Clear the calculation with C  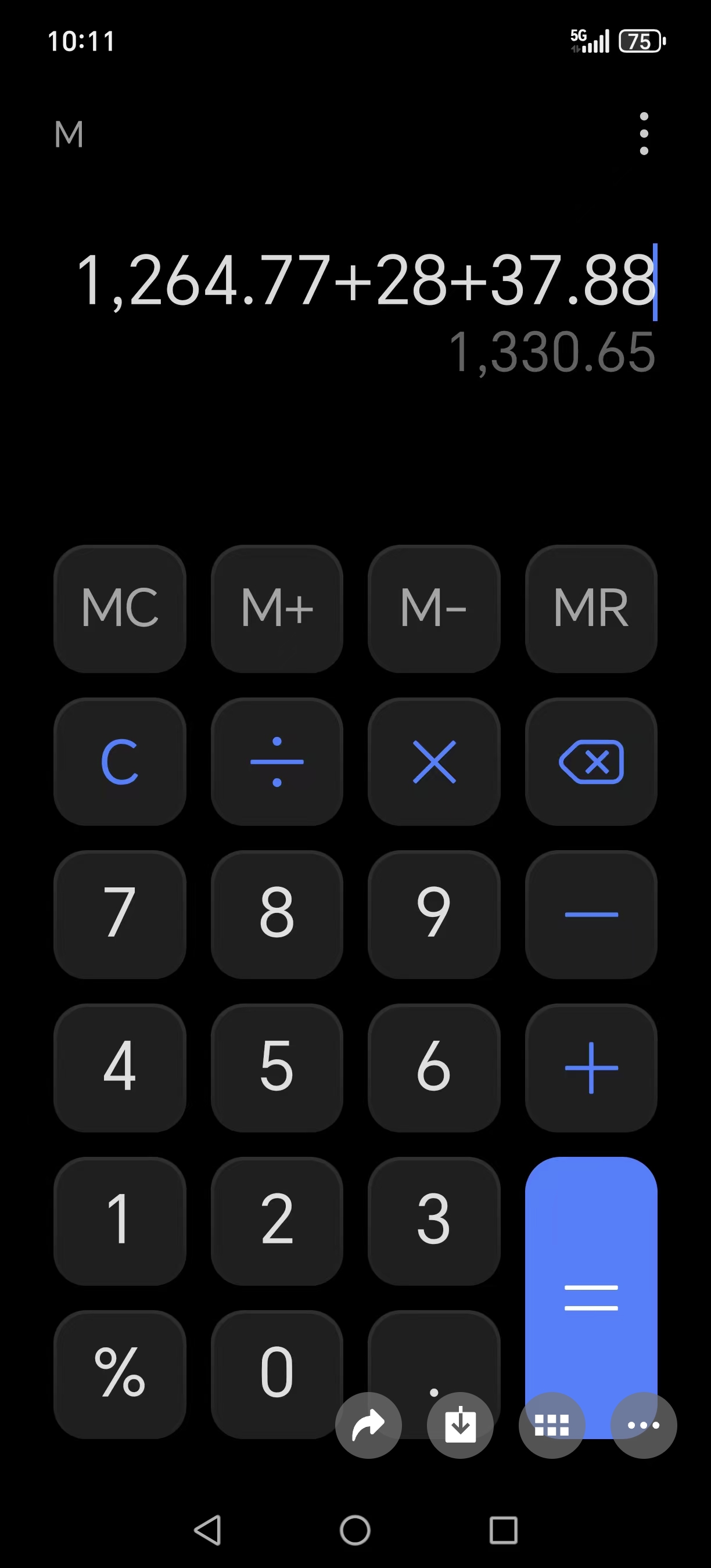(120, 761)
